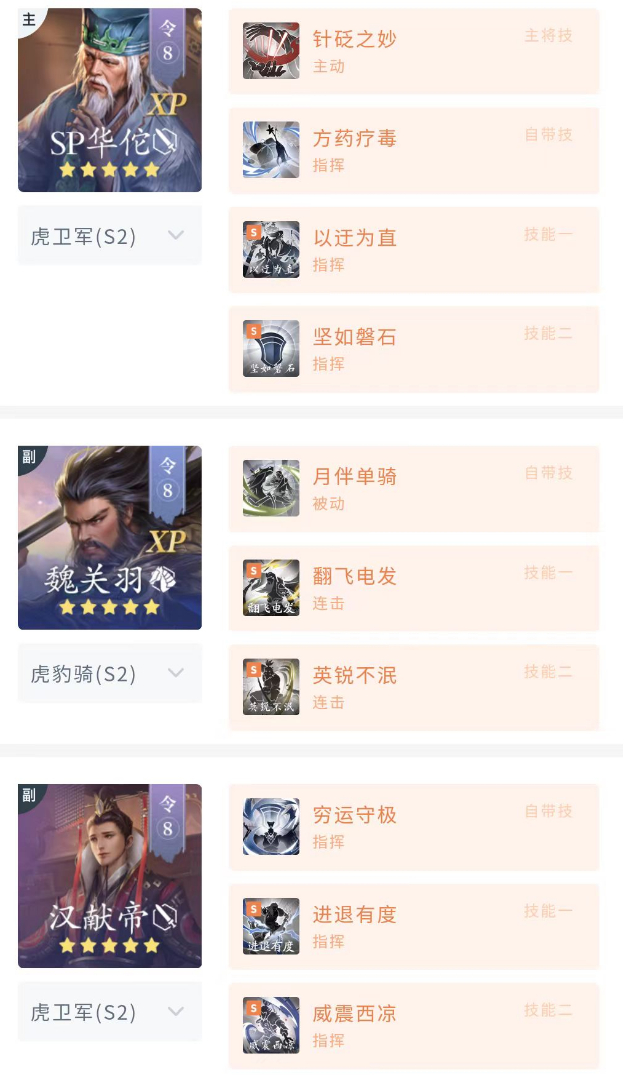Viewport: 623px width, 1075px height.
Task: Select the 英锐不泯 skill
Action: click(414, 687)
